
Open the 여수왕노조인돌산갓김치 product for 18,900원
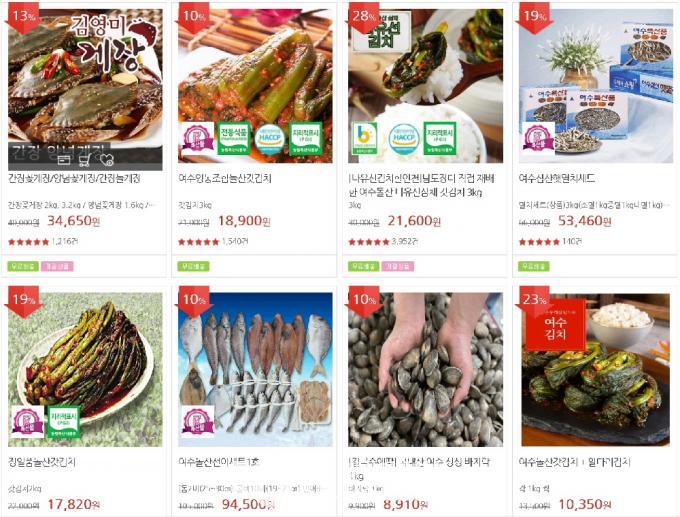tap(255, 85)
